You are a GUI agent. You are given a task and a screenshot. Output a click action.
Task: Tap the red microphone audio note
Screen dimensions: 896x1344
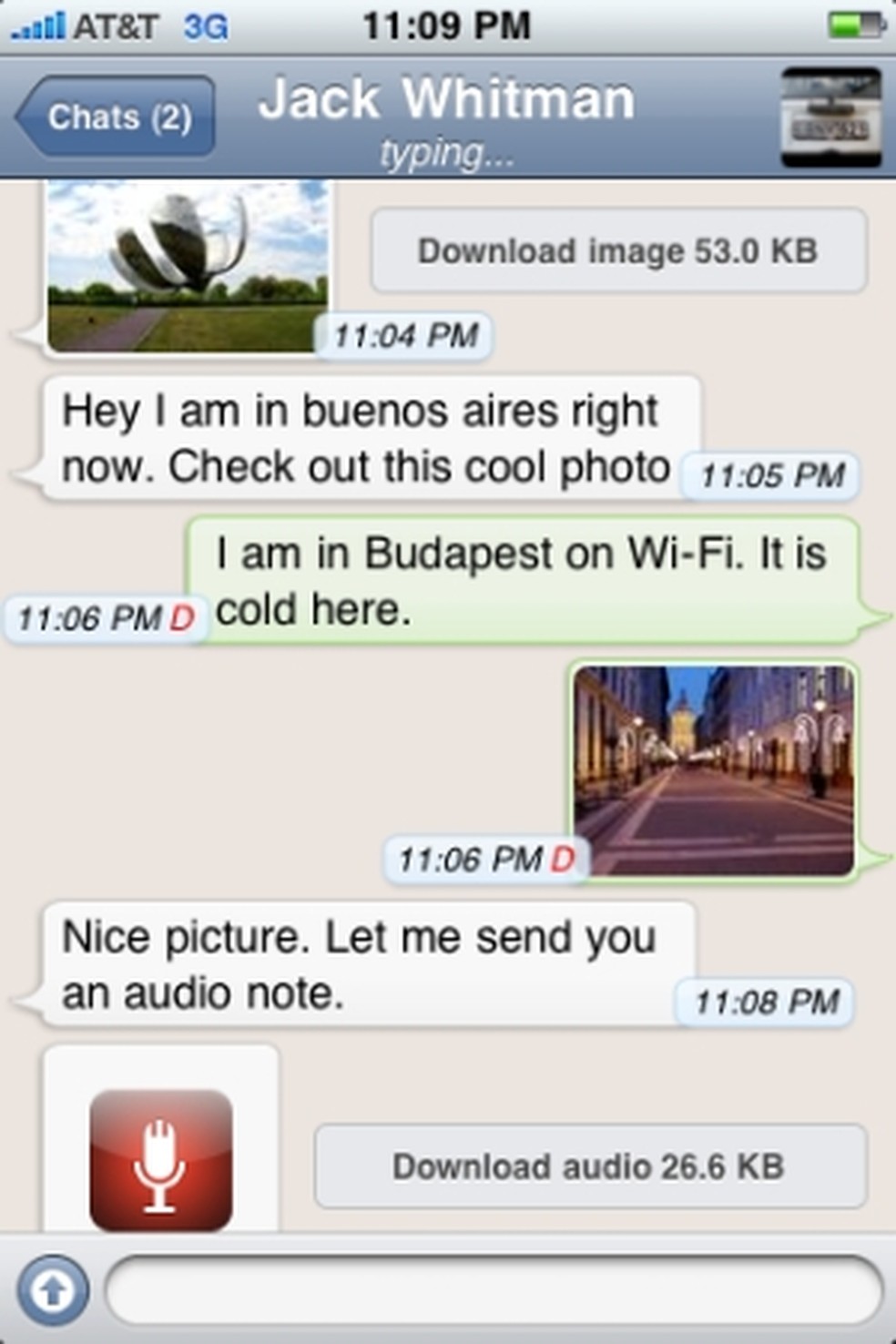coord(160,1159)
